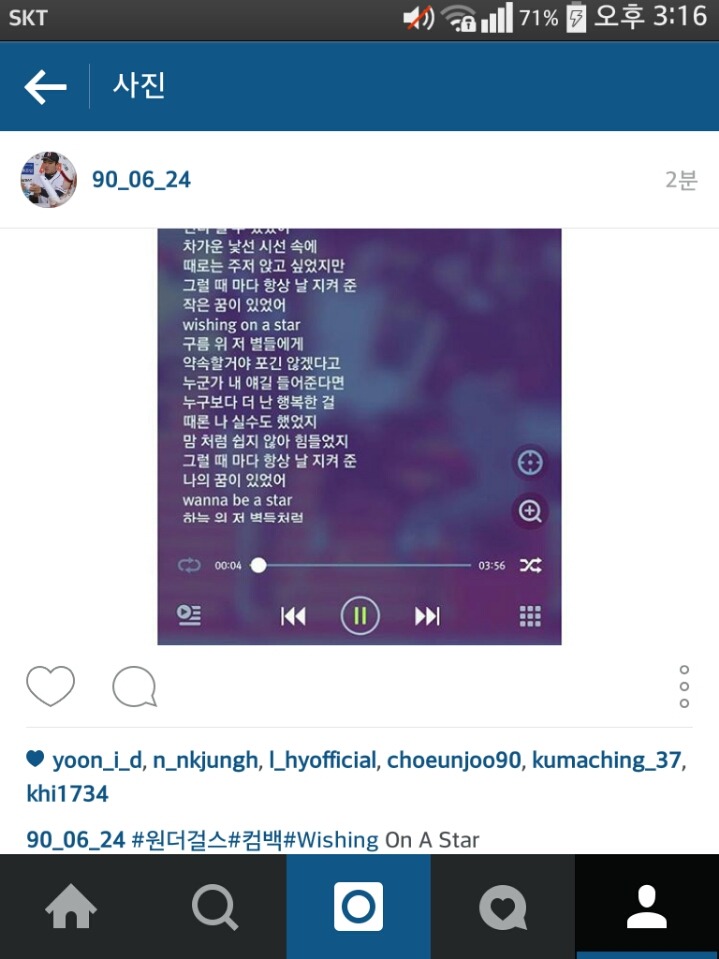Open liker l_hyofficial's profile
719x959 pixels.
[322, 760]
